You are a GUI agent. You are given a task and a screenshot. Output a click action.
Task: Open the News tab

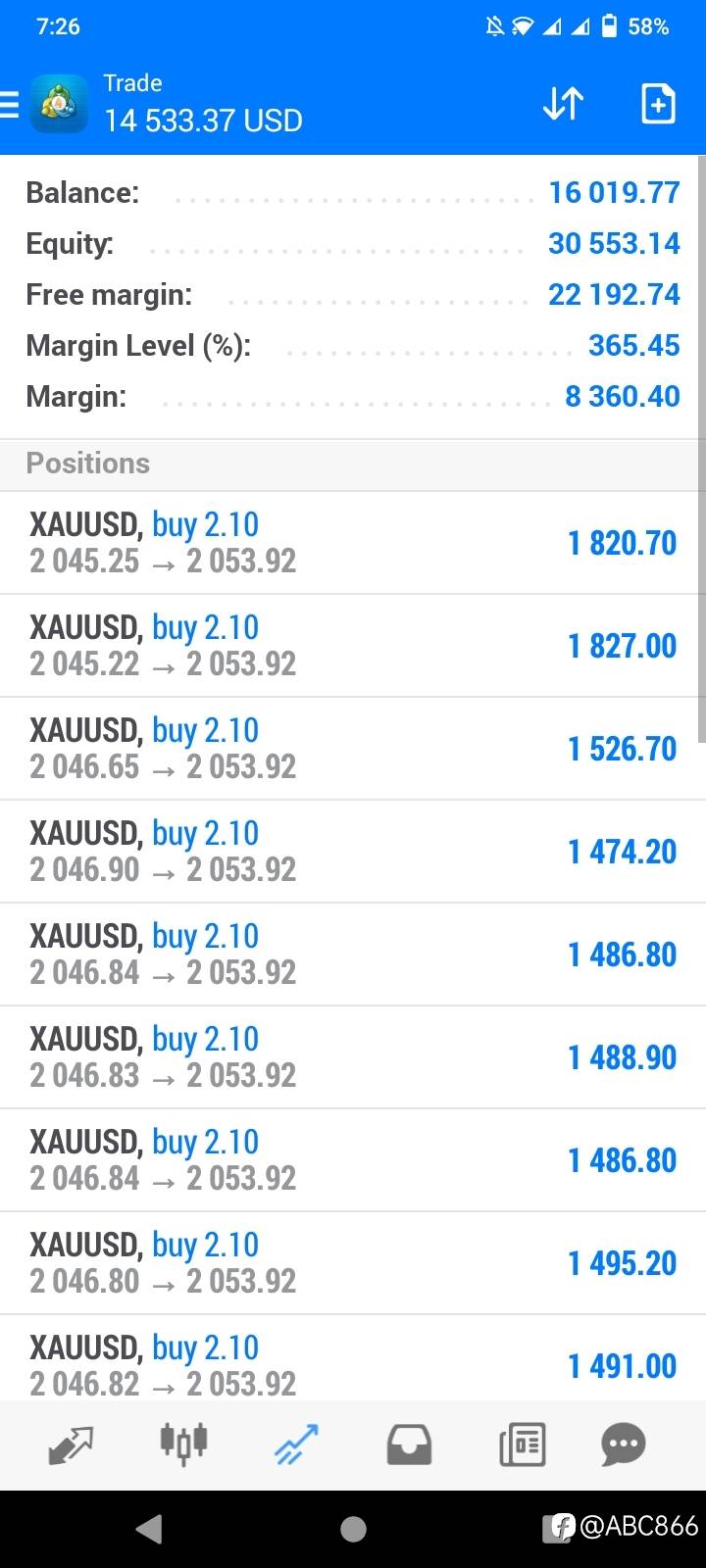(522, 1445)
